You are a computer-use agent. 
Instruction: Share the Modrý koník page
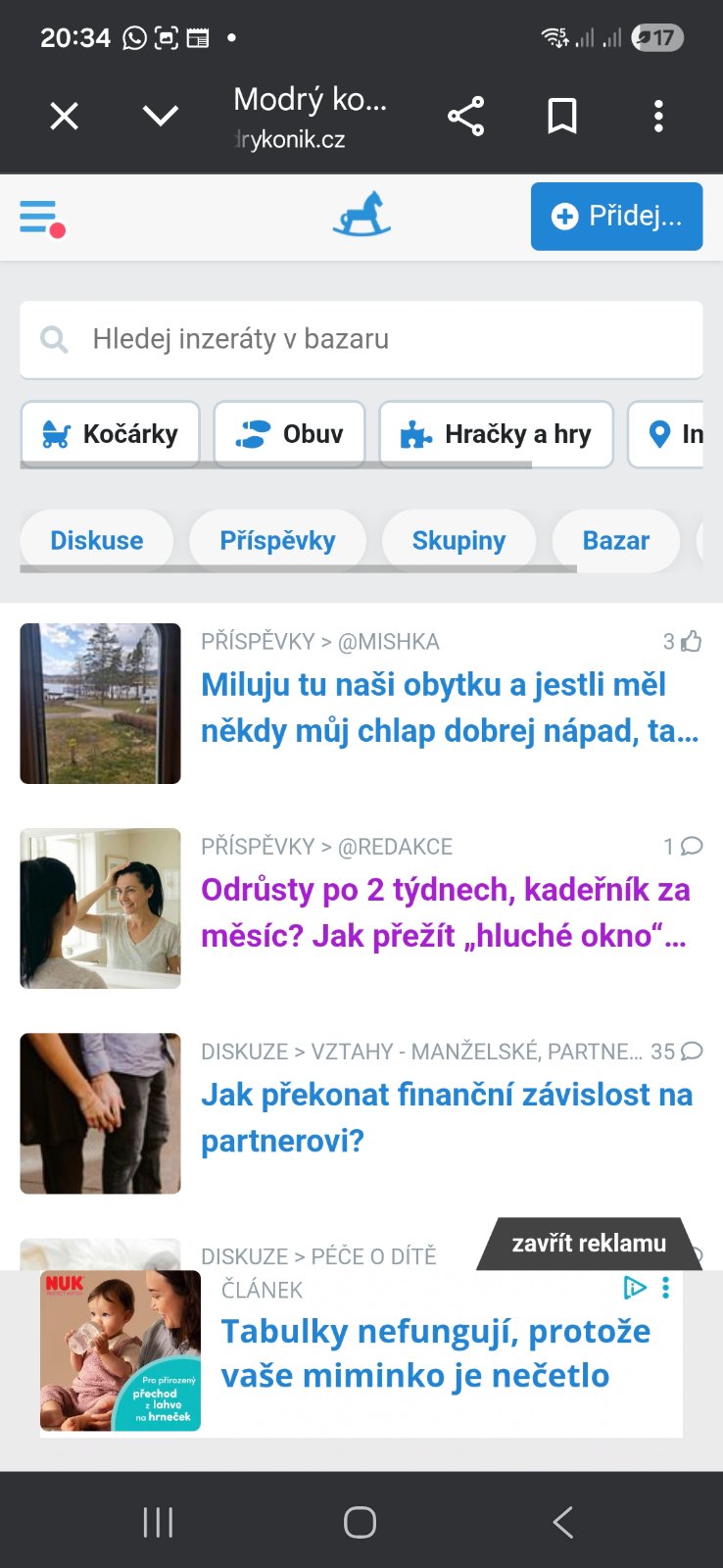click(465, 117)
